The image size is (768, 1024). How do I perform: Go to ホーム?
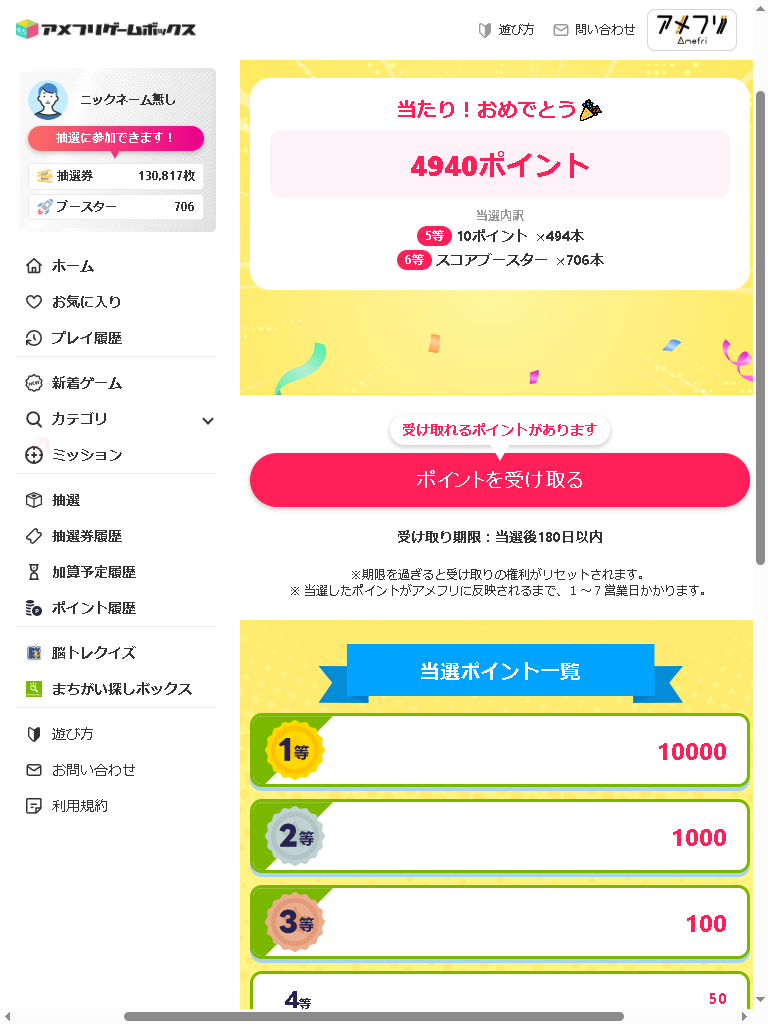tap(72, 266)
